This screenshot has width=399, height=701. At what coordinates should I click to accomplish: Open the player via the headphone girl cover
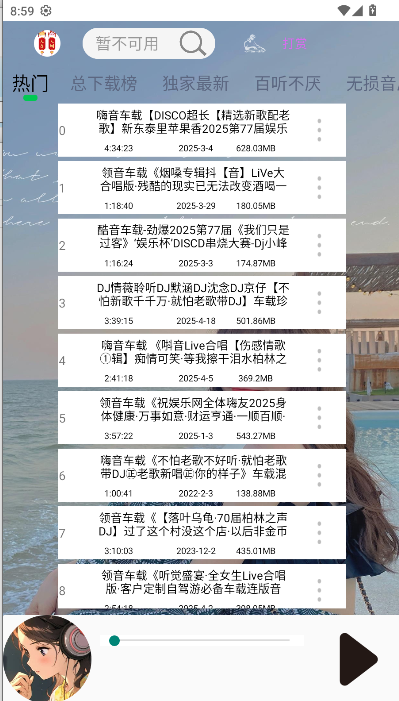(x=47, y=658)
